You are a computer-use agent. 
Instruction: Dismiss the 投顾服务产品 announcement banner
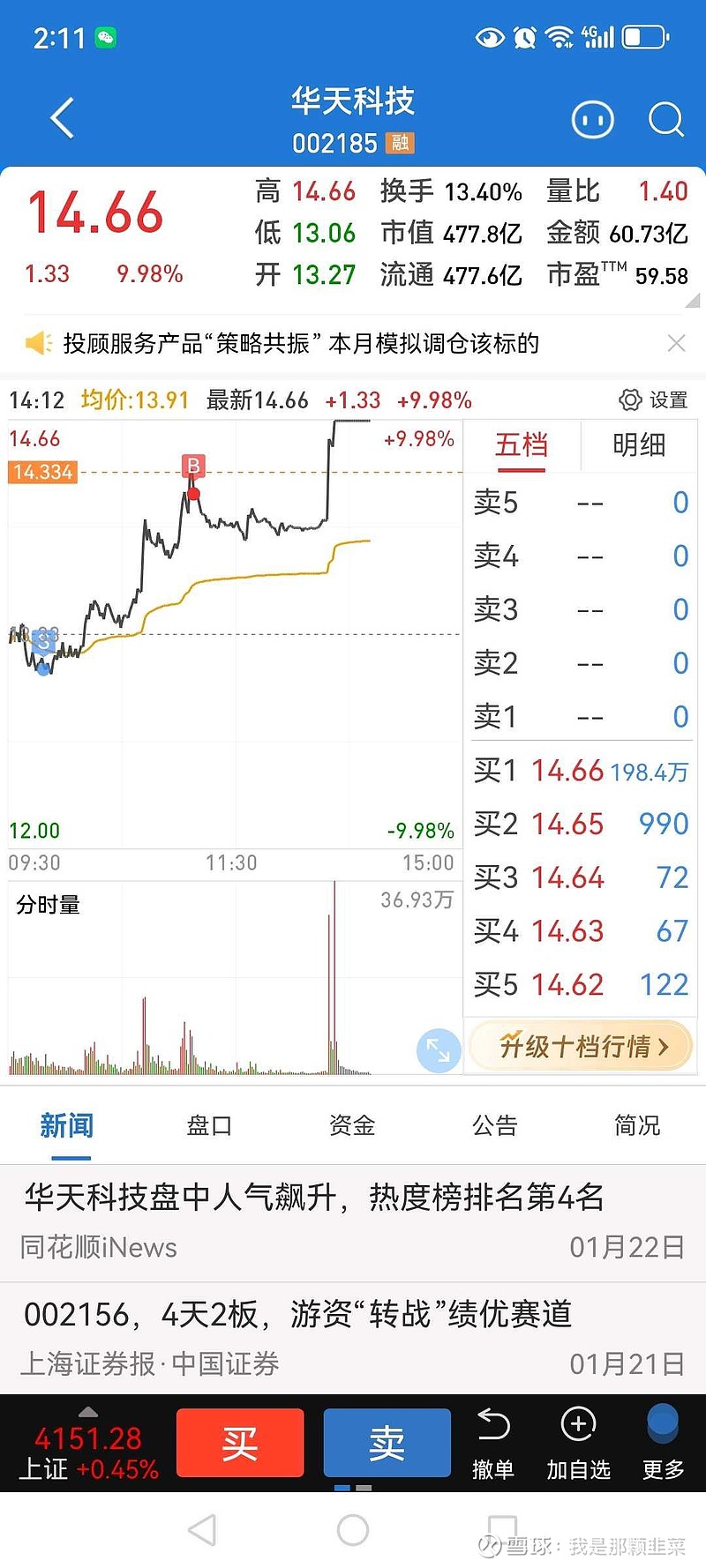point(676,343)
